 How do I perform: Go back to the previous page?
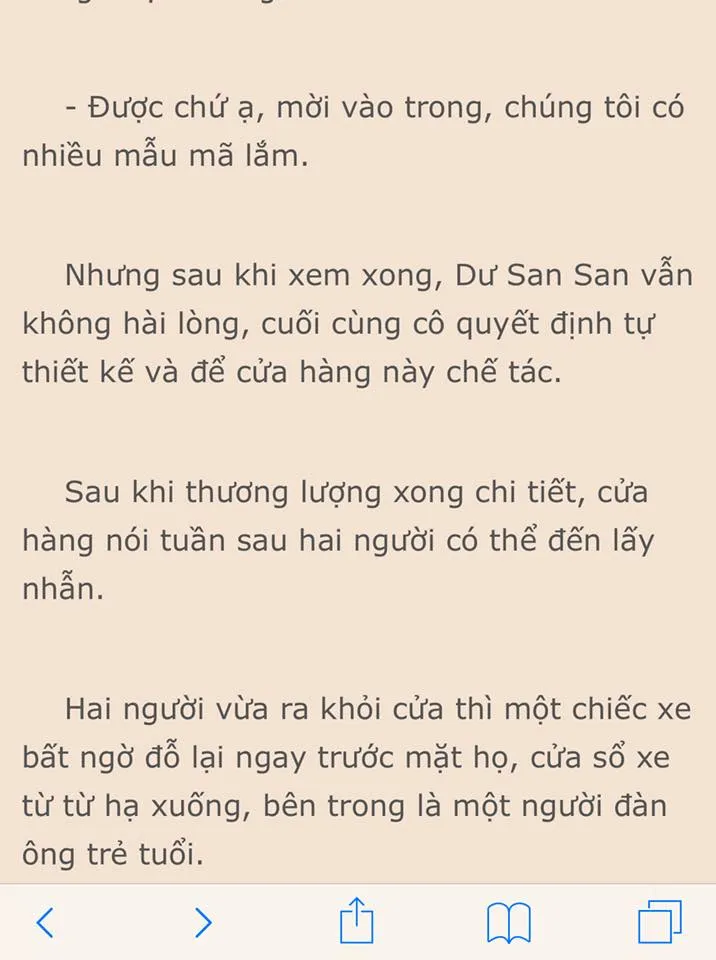tap(45, 922)
